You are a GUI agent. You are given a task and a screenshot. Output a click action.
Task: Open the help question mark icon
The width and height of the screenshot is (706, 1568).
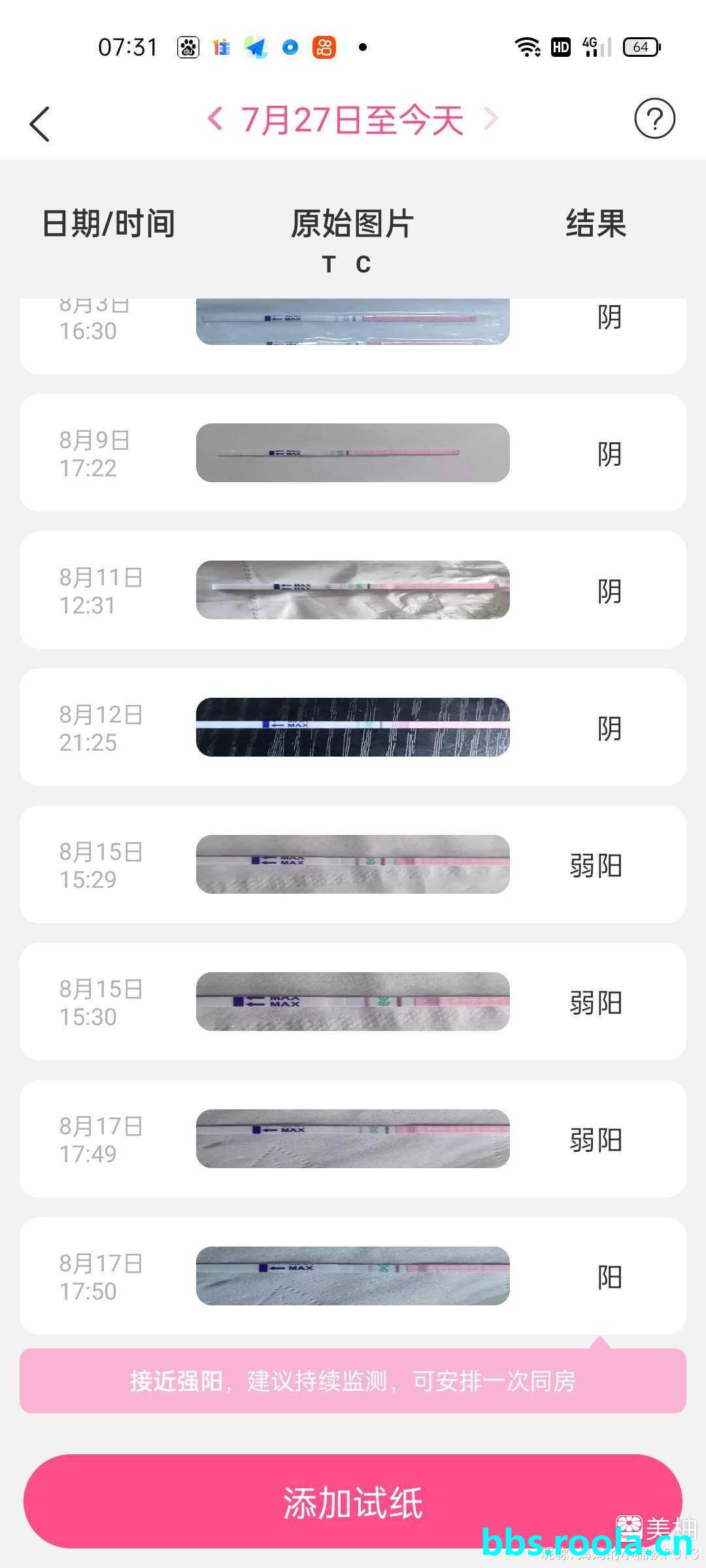654,118
